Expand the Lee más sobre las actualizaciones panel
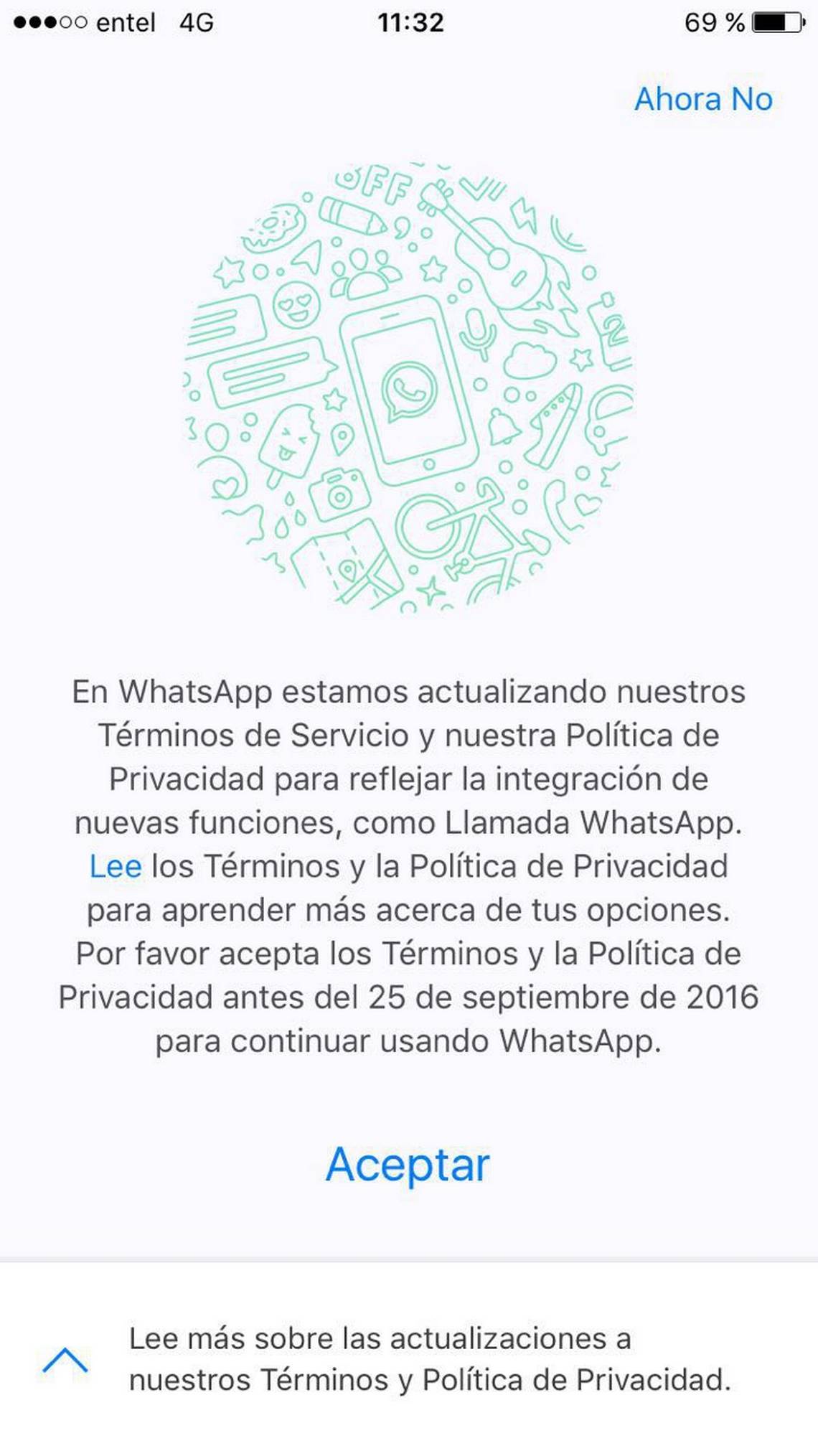This screenshot has width=818, height=1456. [65, 1360]
